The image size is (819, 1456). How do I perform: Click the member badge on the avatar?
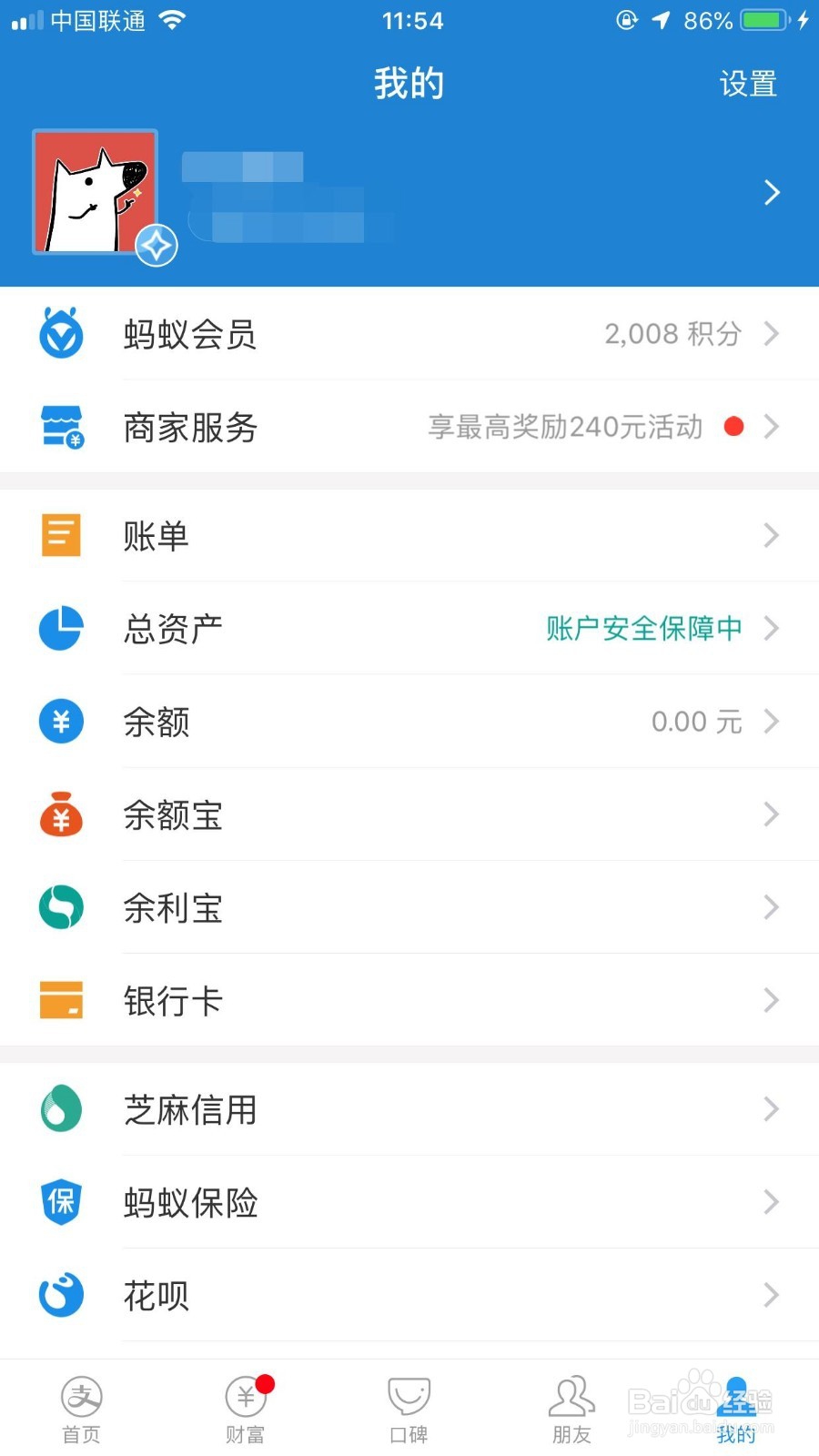click(156, 245)
